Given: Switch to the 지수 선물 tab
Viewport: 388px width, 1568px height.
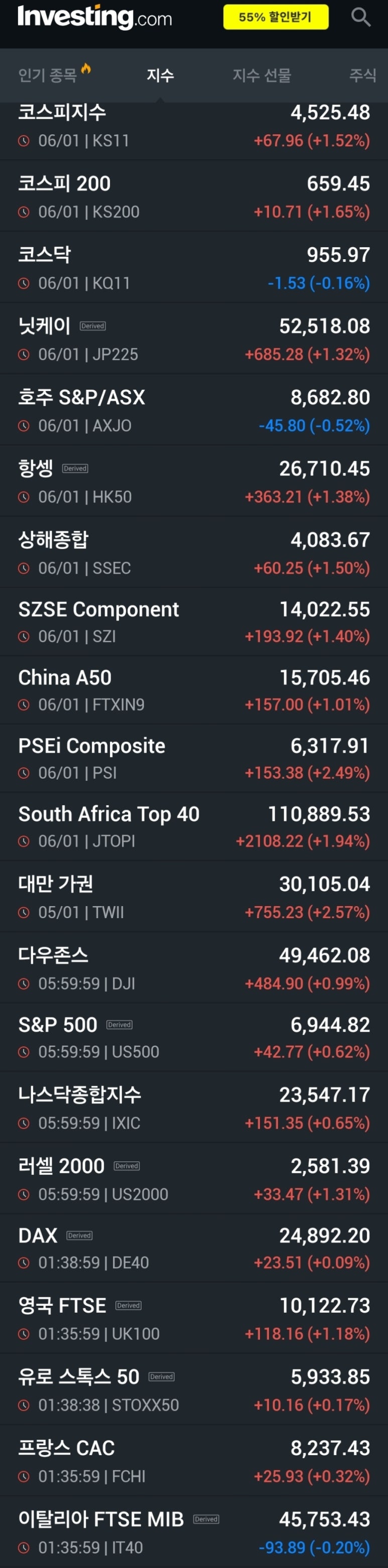Looking at the screenshot, I should (262, 75).
